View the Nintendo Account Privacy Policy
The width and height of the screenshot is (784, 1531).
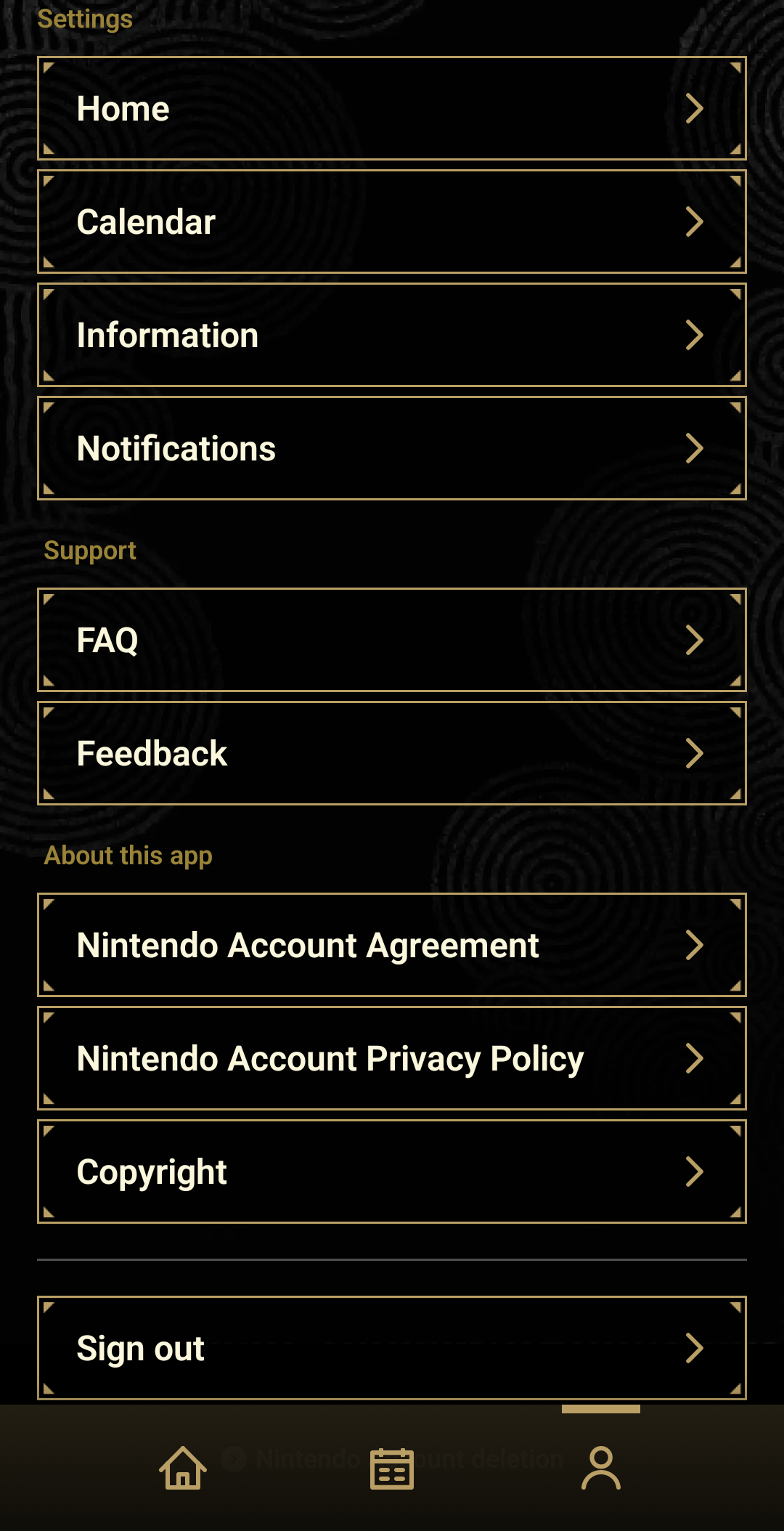[392, 1059]
